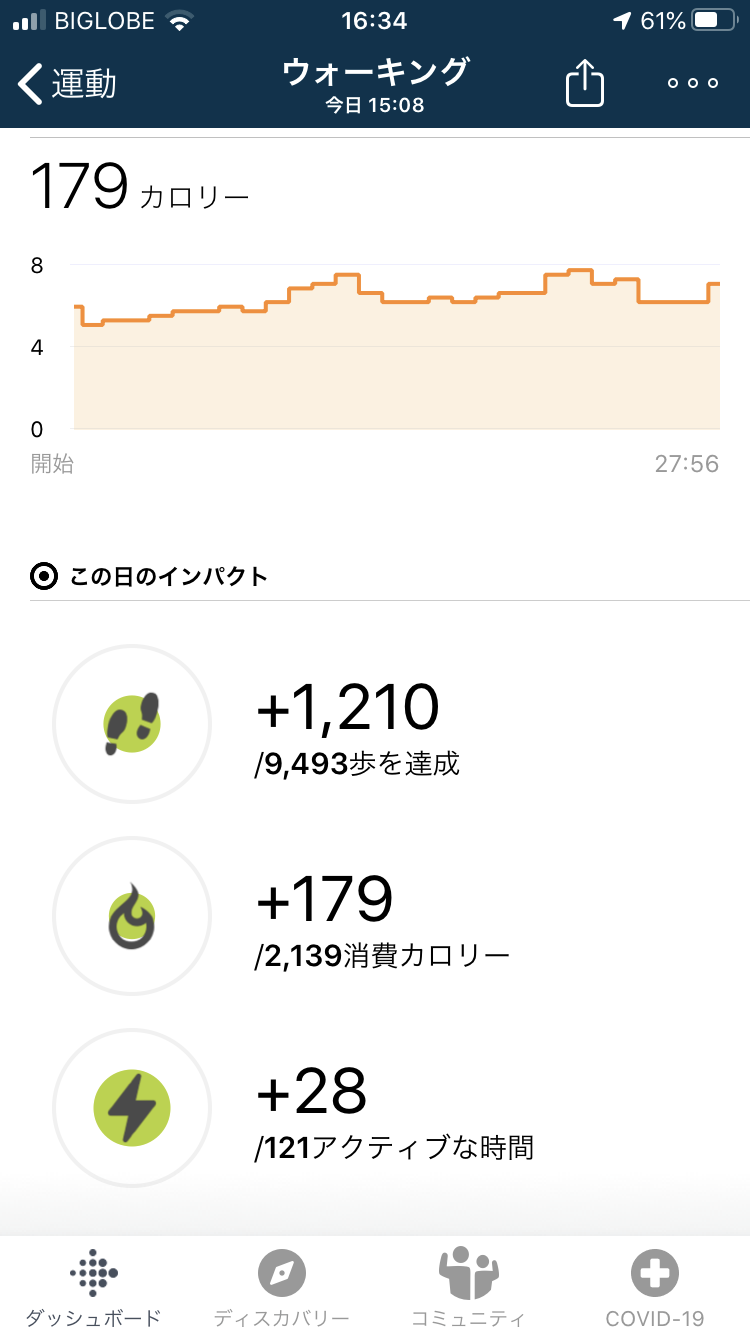Go to the コミュニティ tab
Screen dimensions: 750x1334
468,1286
